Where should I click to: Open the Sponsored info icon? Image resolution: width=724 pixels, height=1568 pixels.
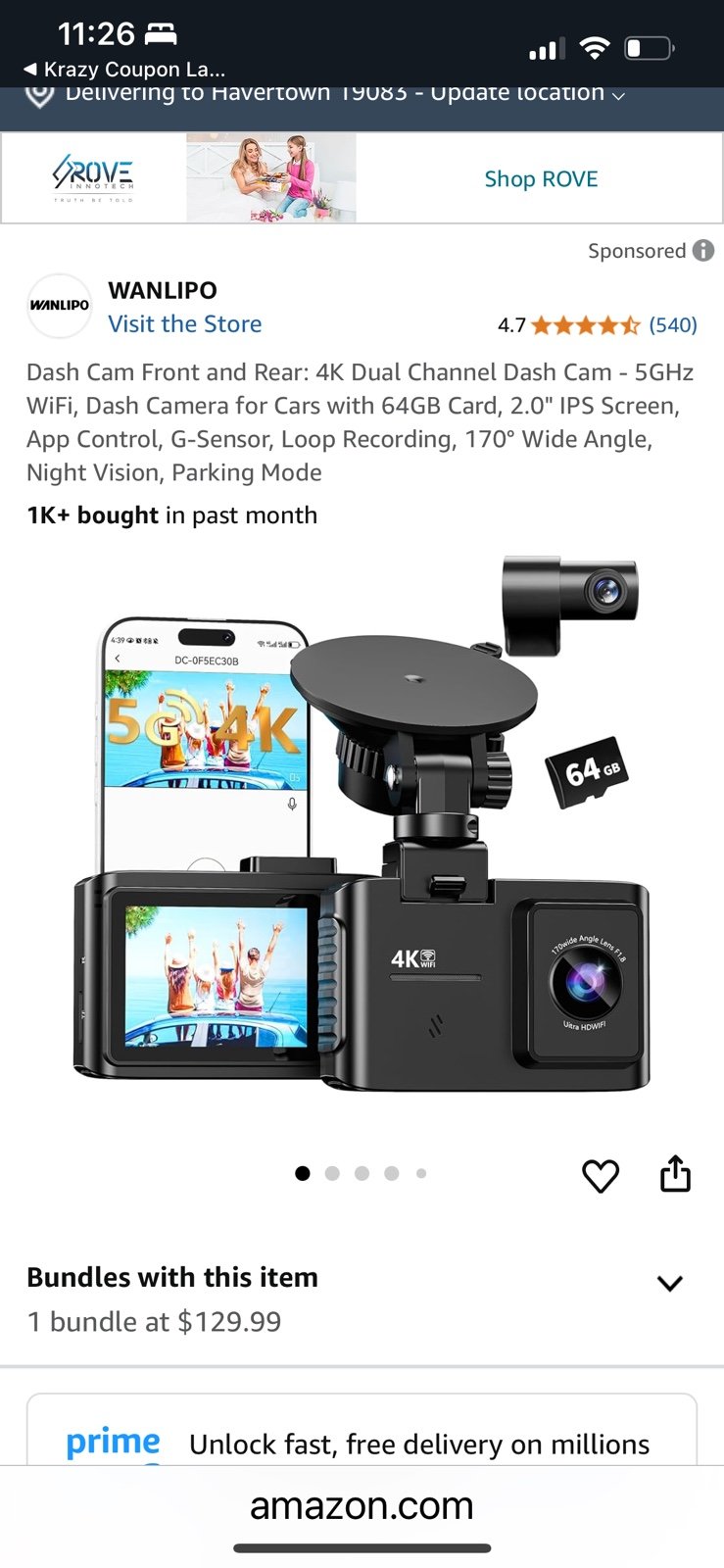pos(703,251)
